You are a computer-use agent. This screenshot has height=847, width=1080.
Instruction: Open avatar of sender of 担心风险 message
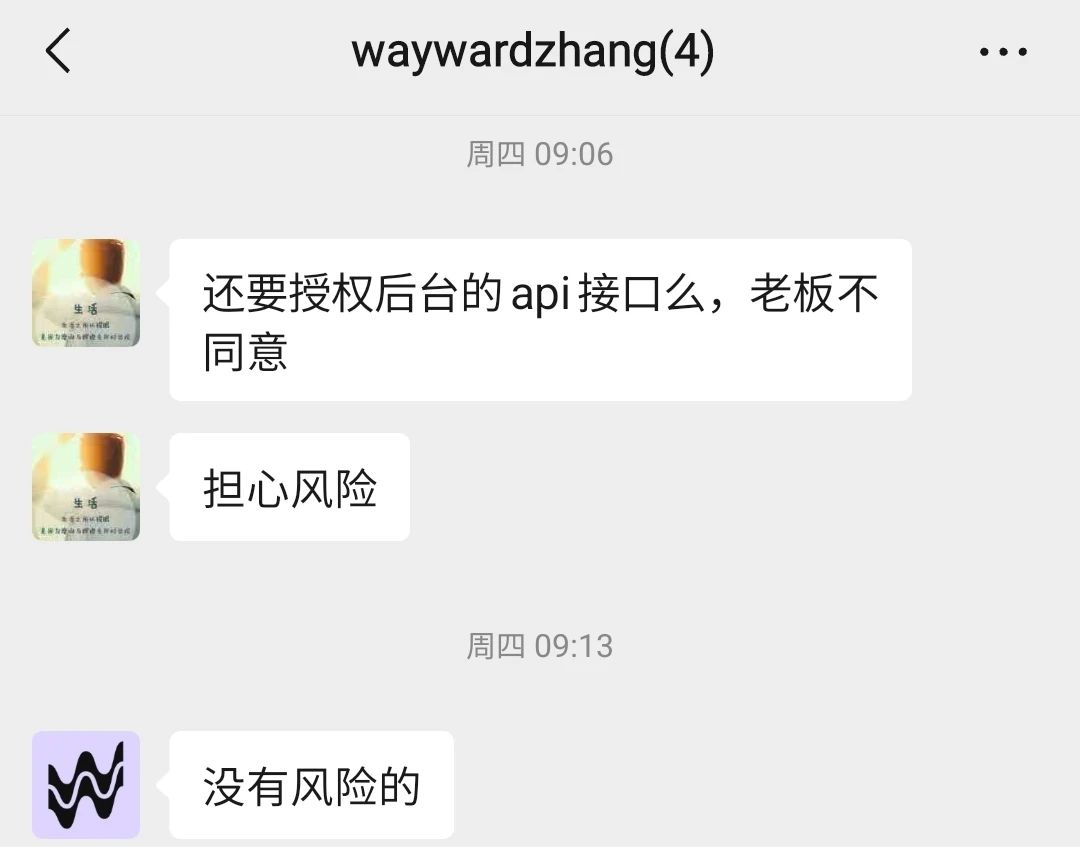tap(86, 487)
